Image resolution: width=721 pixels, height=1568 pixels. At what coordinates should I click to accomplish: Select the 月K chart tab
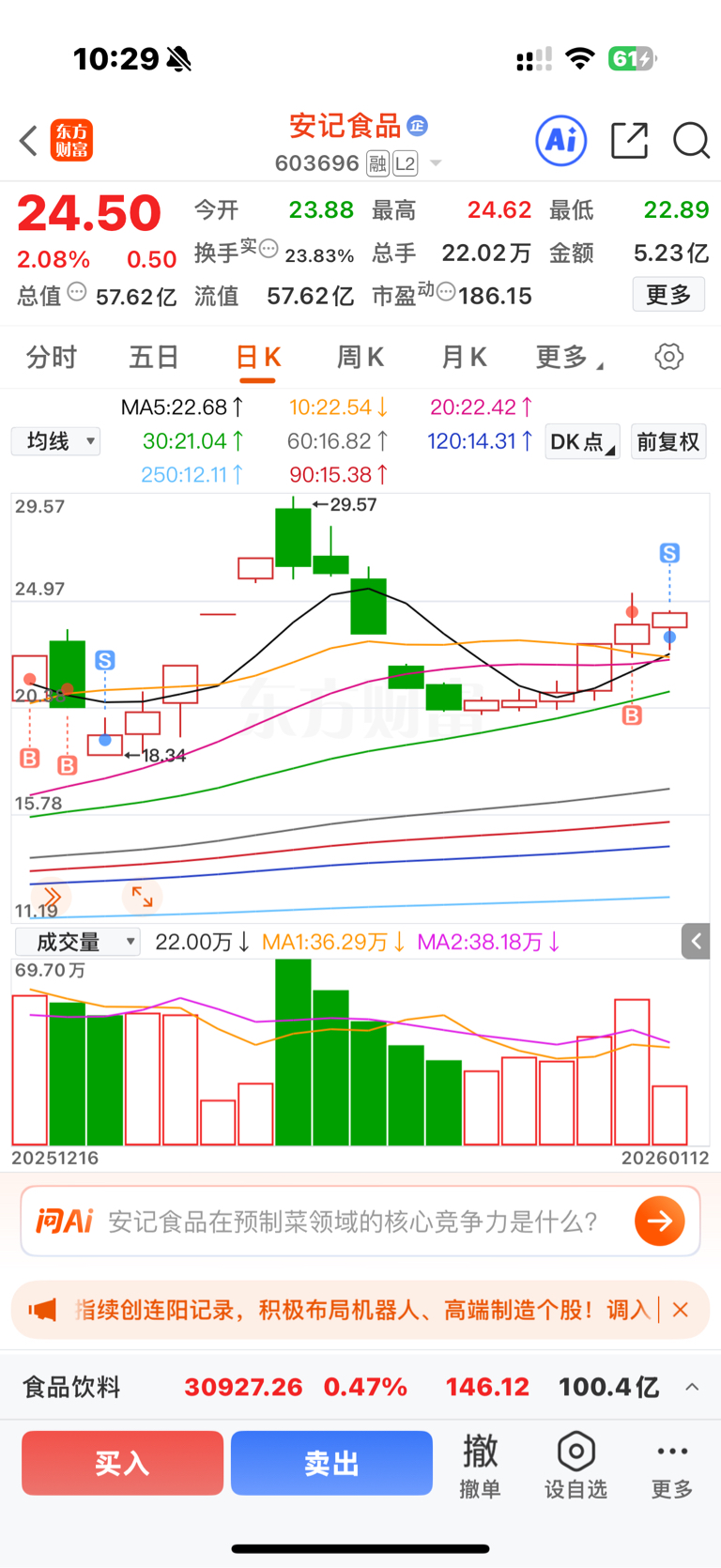[464, 357]
